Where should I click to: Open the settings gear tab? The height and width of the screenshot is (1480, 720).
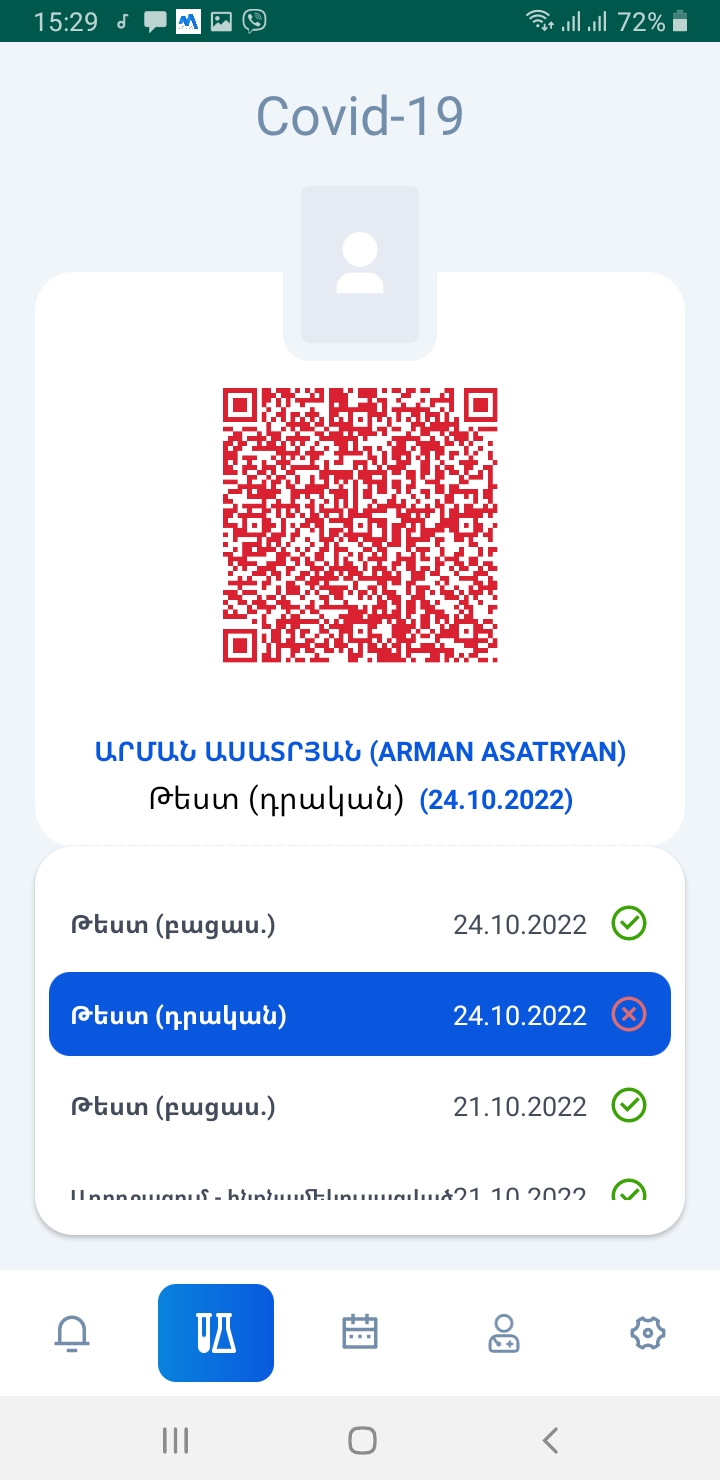[648, 1333]
